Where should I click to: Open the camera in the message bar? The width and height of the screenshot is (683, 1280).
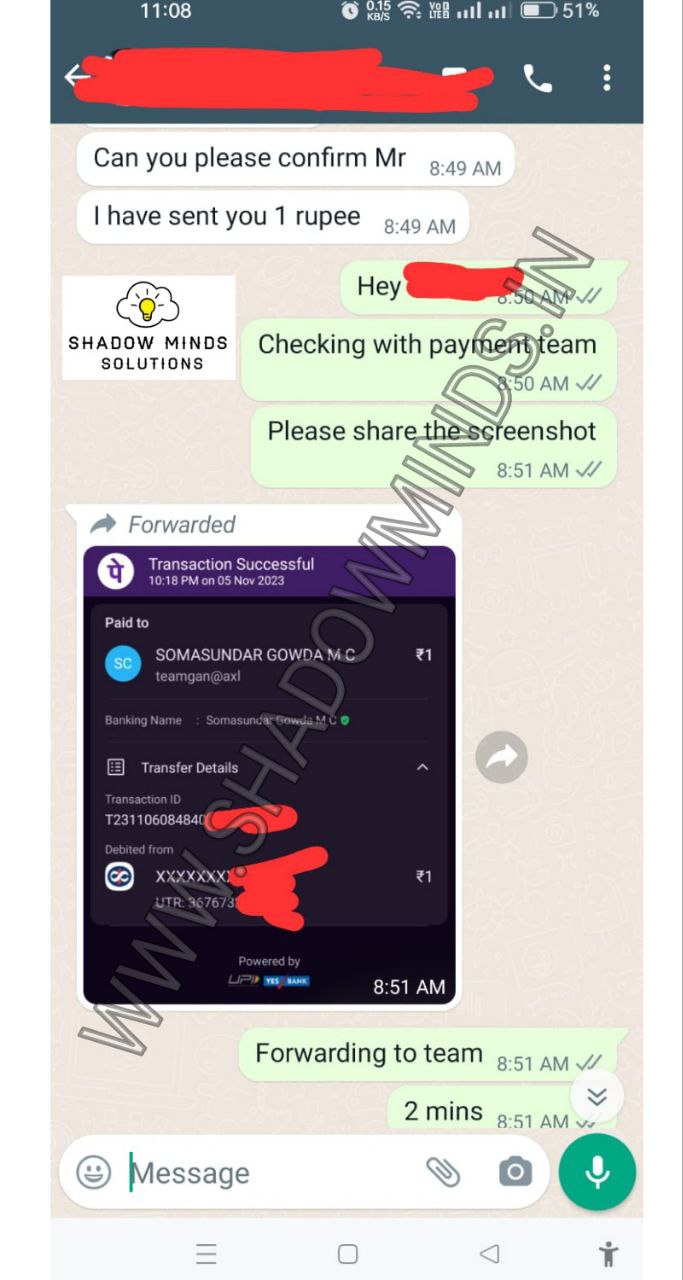point(515,1172)
